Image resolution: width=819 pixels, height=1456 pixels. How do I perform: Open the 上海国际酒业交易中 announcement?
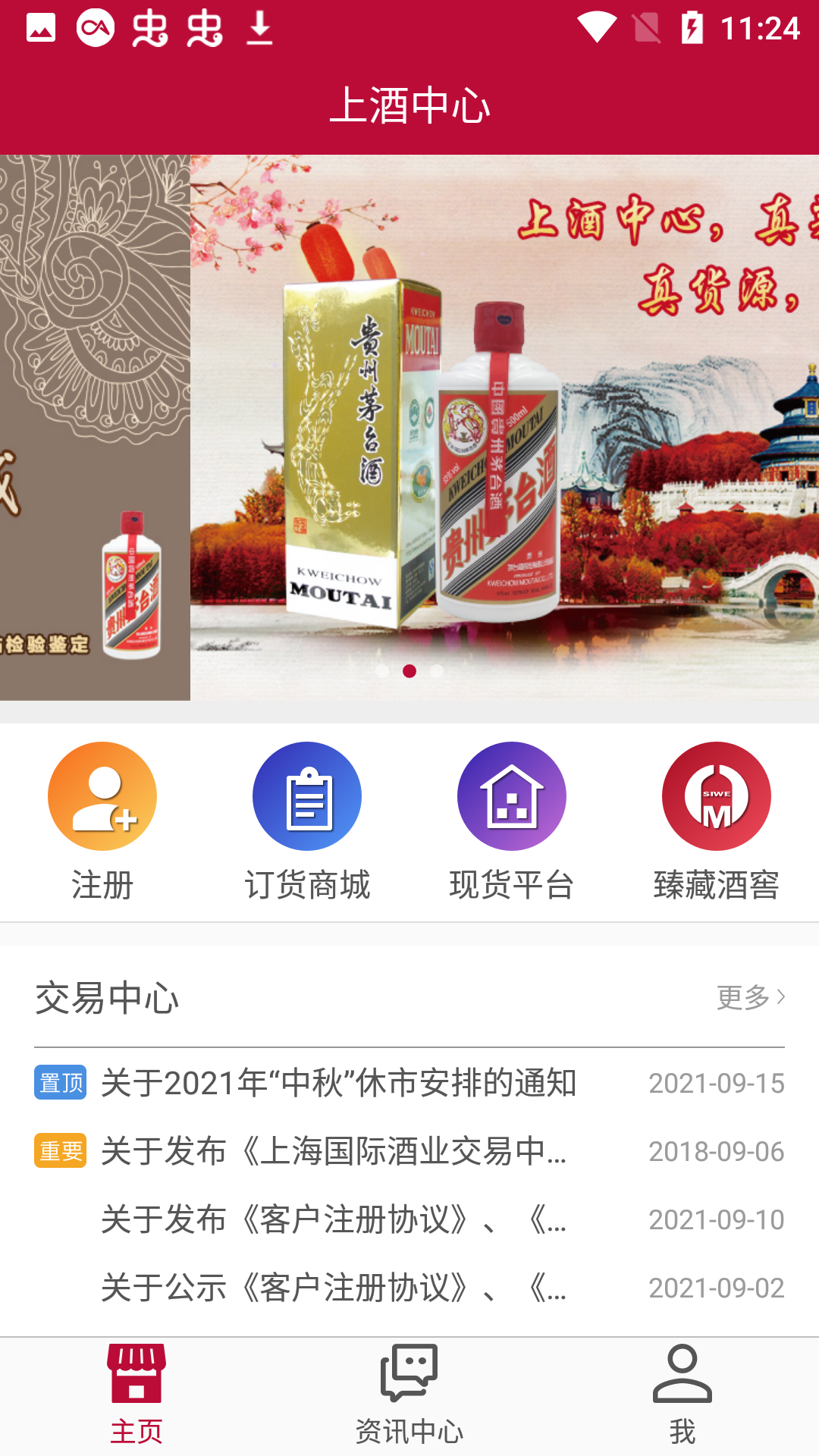[x=334, y=1151]
